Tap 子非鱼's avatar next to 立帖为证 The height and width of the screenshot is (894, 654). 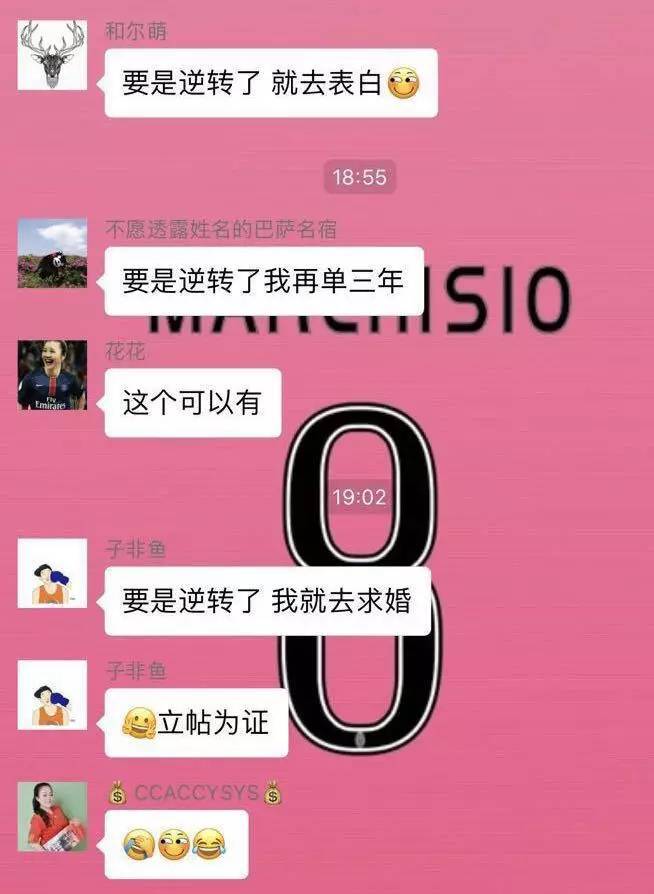[x=52, y=693]
